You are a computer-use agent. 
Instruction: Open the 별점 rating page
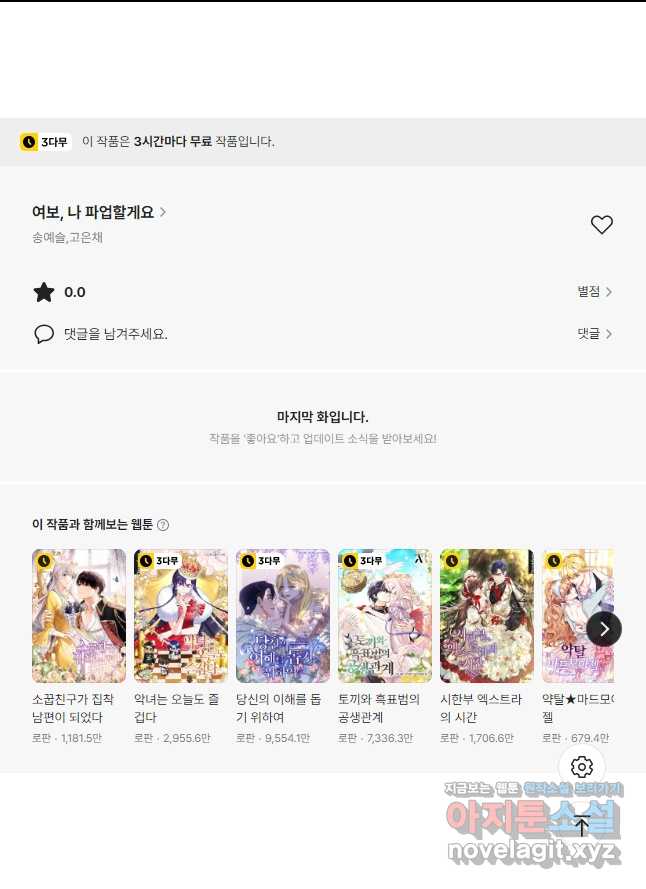(594, 292)
